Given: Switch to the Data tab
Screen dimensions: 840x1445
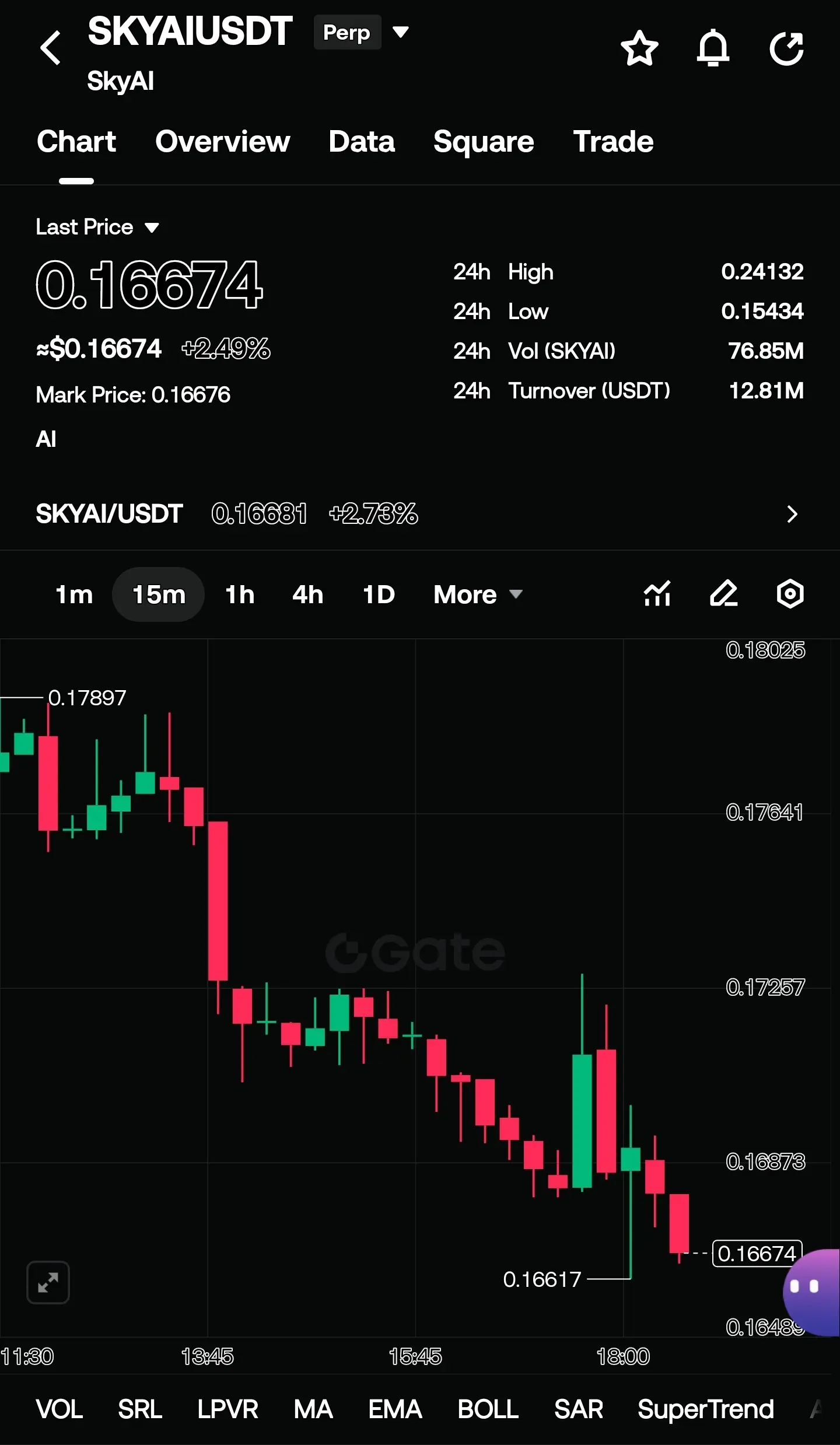Looking at the screenshot, I should click(x=362, y=142).
